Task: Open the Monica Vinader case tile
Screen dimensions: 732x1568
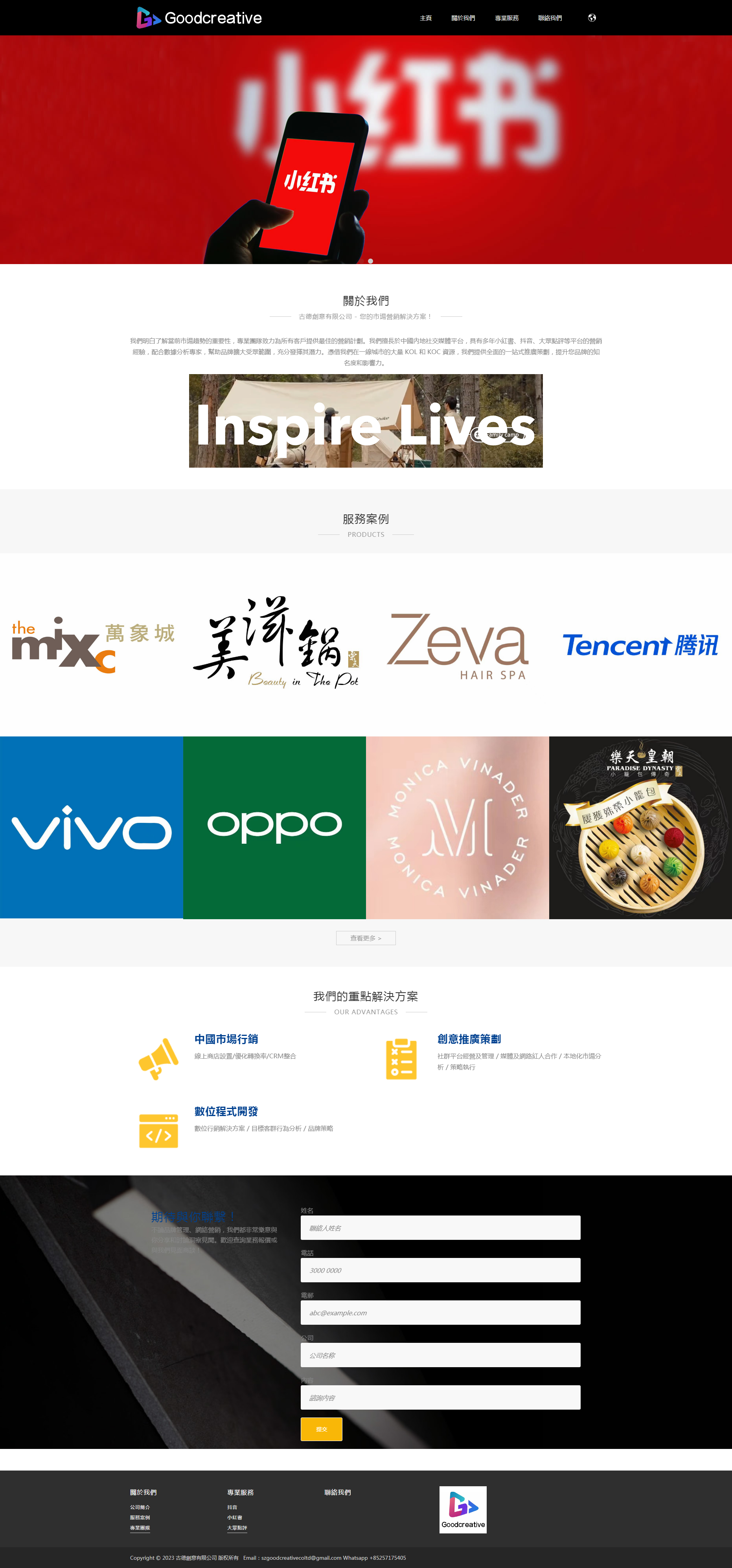Action: point(457,827)
